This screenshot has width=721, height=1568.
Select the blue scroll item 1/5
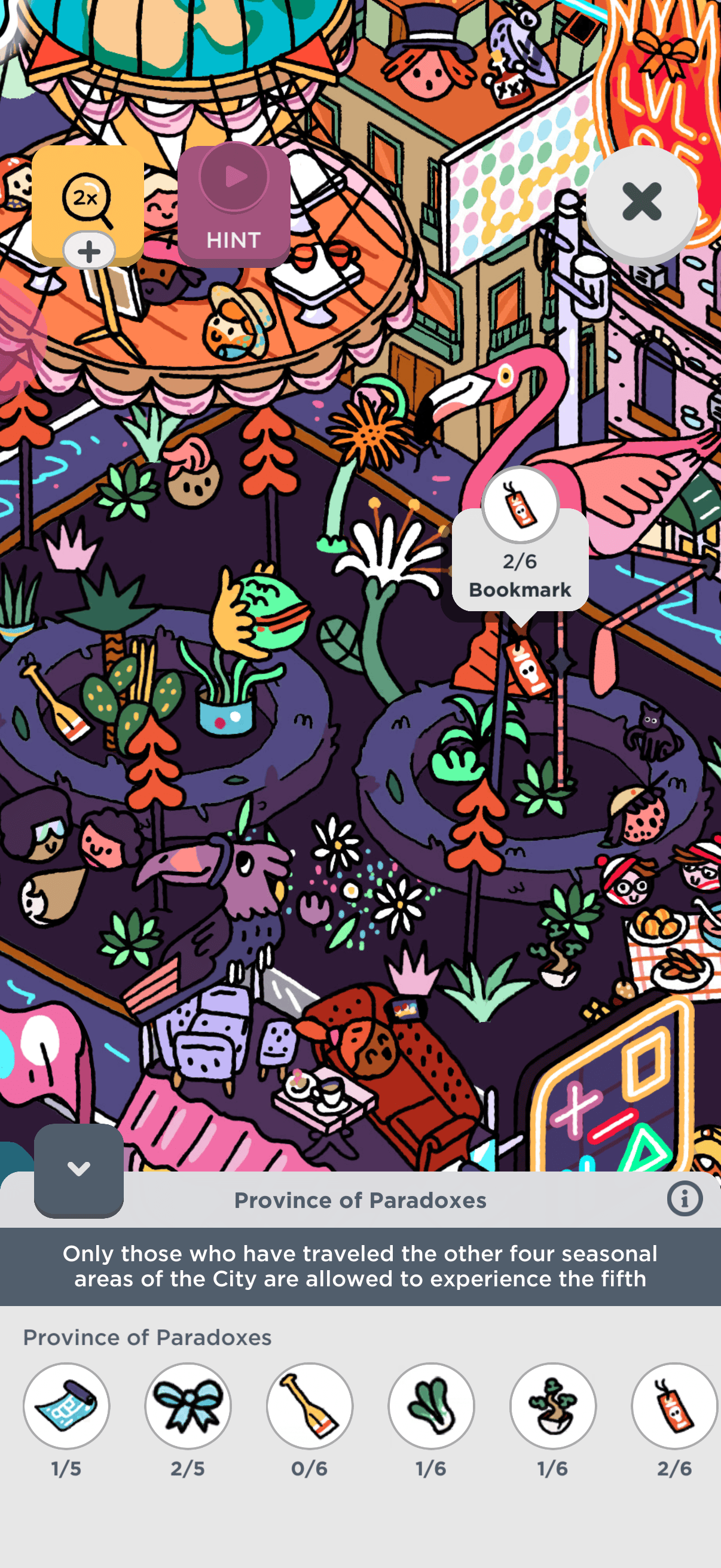point(66,1405)
